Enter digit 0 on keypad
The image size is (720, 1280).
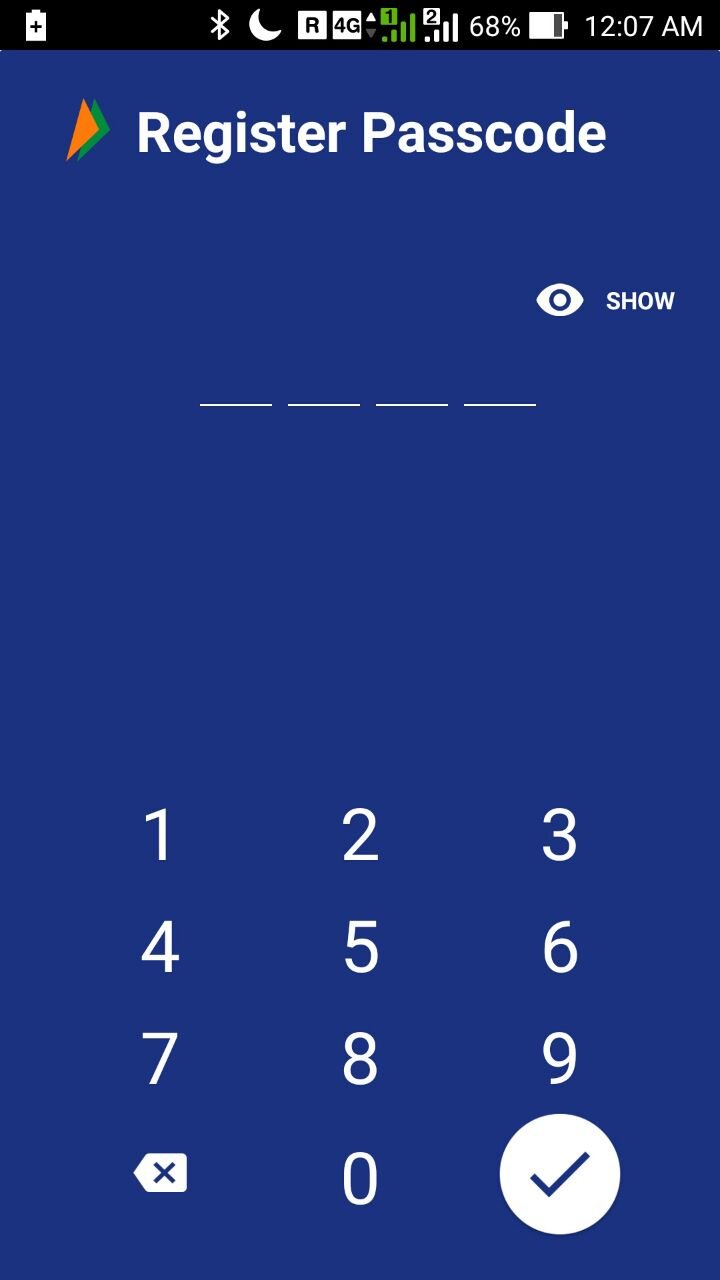(x=360, y=1178)
